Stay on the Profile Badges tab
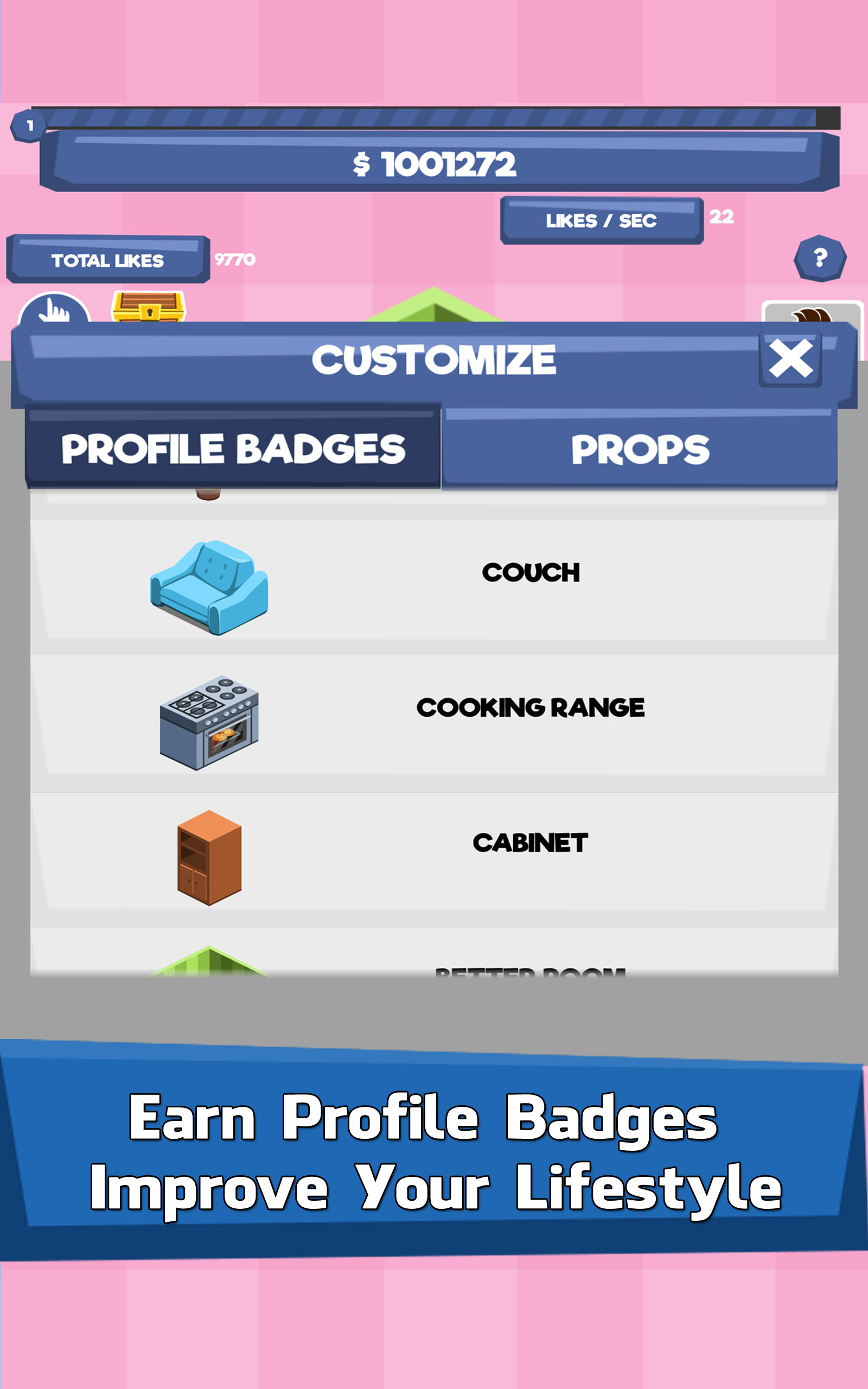Image resolution: width=868 pixels, height=1389 pixels. (x=234, y=450)
